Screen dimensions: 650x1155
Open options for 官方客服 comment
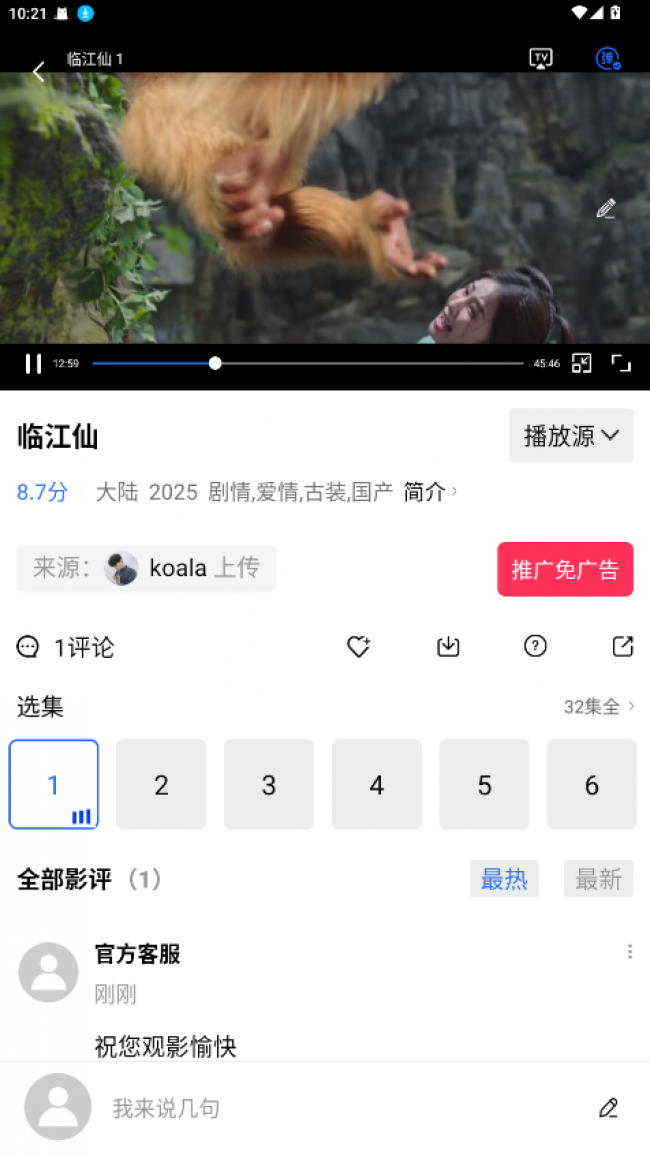tap(629, 952)
